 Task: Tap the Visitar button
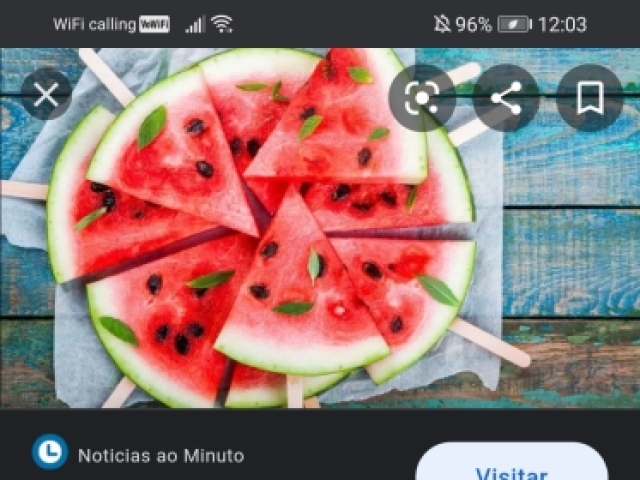coord(511,466)
